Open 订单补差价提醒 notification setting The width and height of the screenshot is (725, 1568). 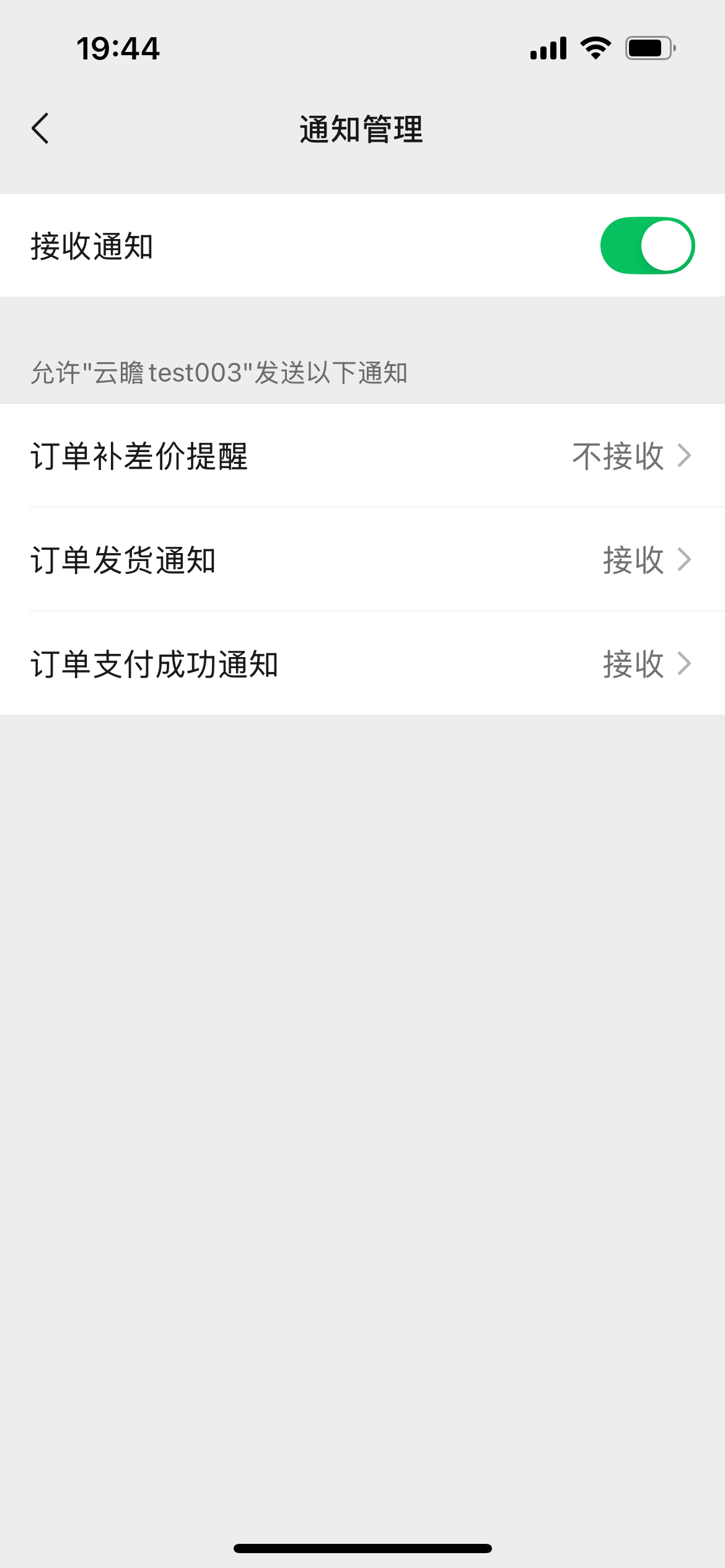[x=362, y=456]
